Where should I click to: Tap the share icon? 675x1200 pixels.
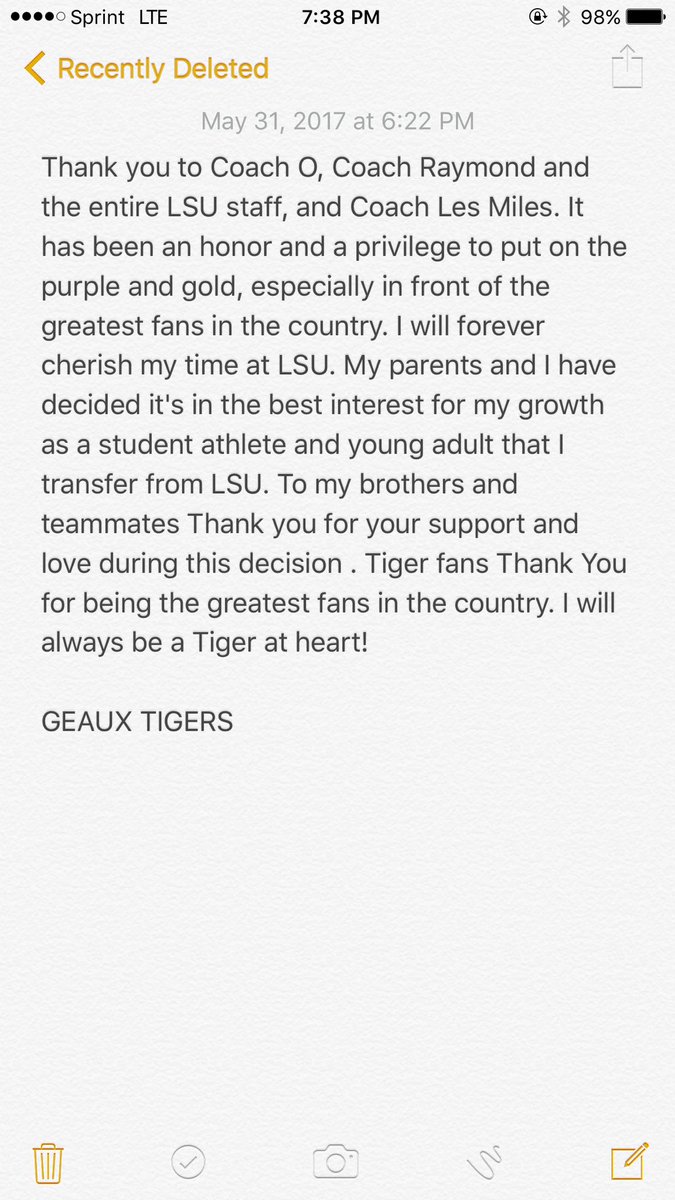coord(627,66)
